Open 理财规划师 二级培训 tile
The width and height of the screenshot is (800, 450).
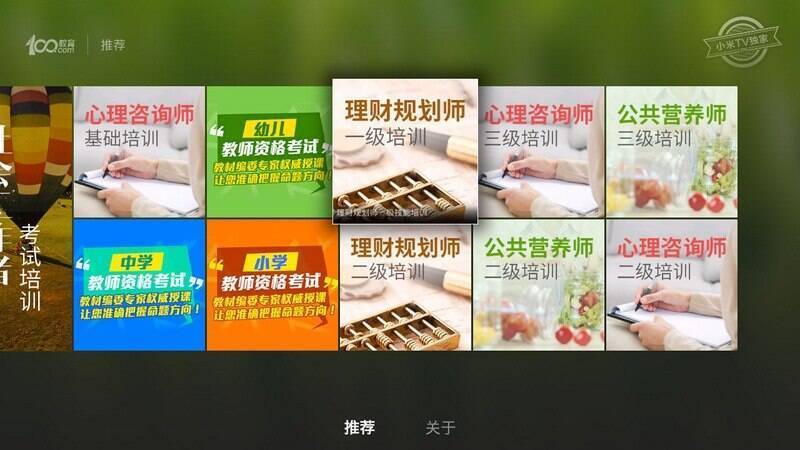(405, 287)
